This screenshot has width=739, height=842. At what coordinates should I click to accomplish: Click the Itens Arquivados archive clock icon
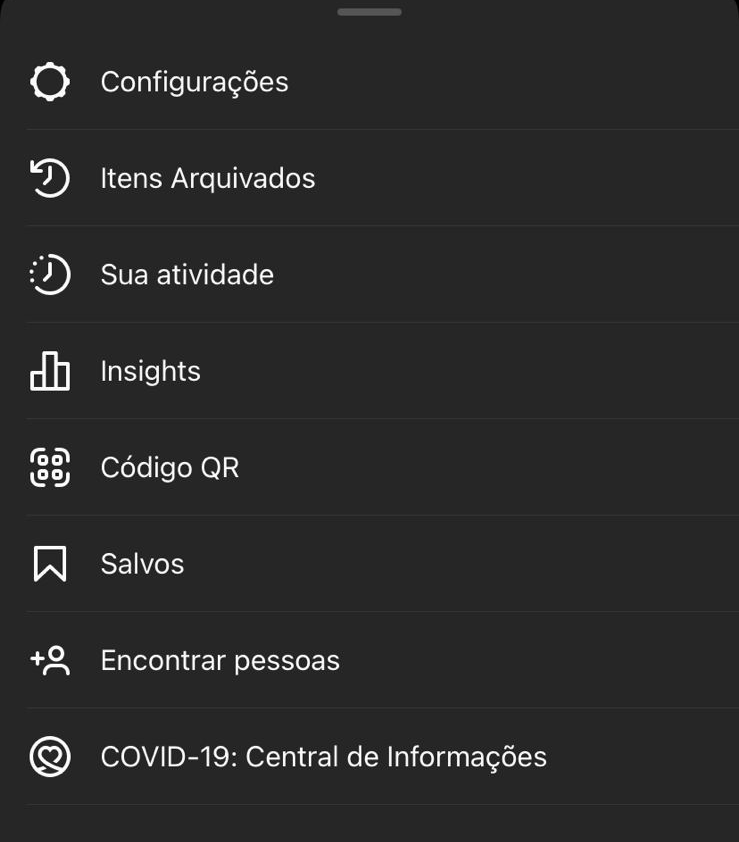[x=49, y=178]
